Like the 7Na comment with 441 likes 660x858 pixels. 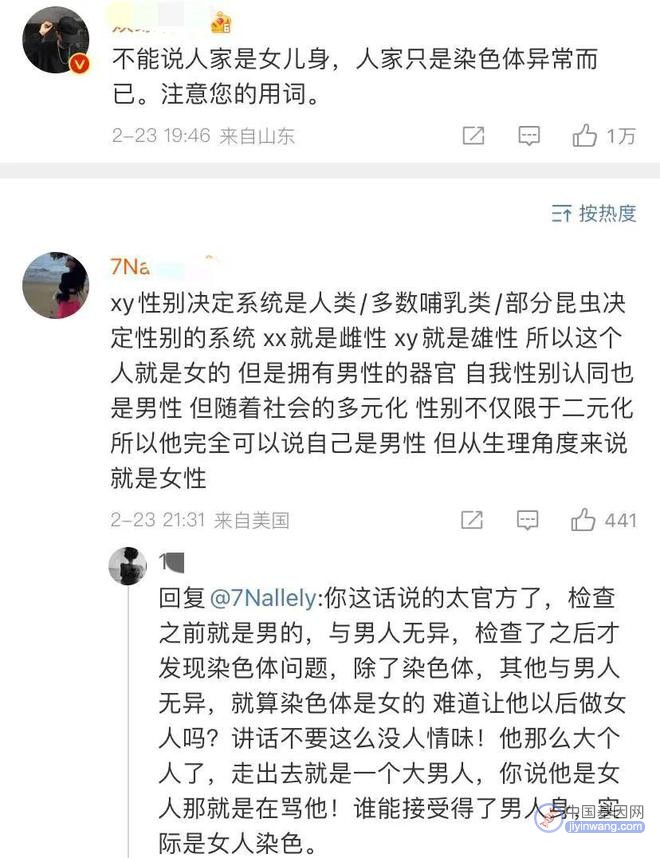pos(584,520)
